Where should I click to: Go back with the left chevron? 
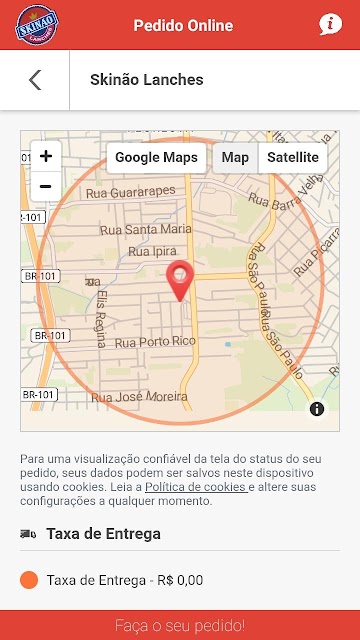click(35, 80)
